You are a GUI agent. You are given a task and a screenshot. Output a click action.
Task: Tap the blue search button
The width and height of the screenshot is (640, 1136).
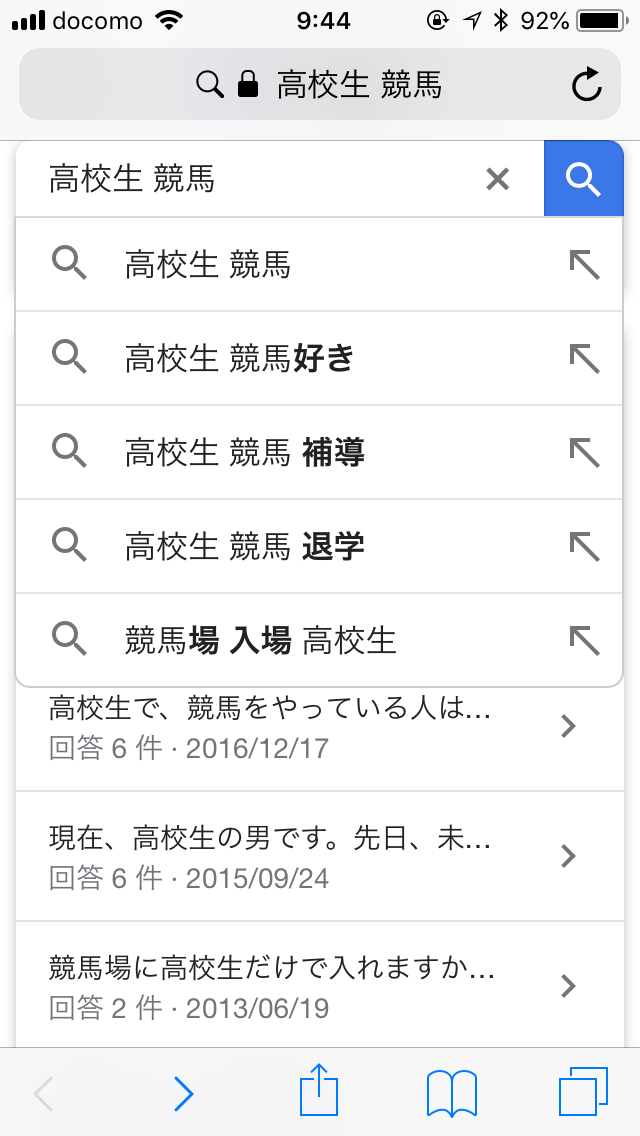(x=583, y=179)
